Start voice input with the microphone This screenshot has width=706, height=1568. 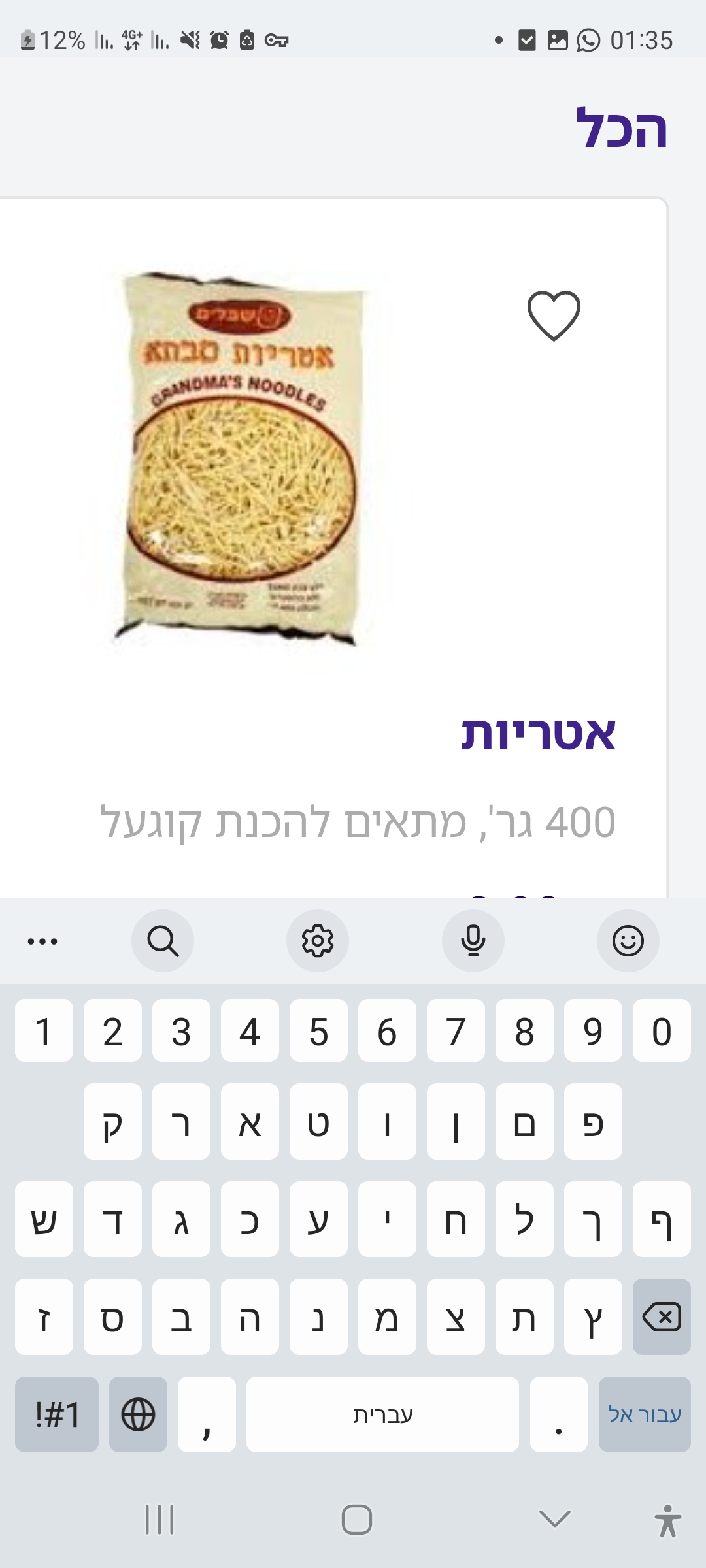tap(473, 941)
